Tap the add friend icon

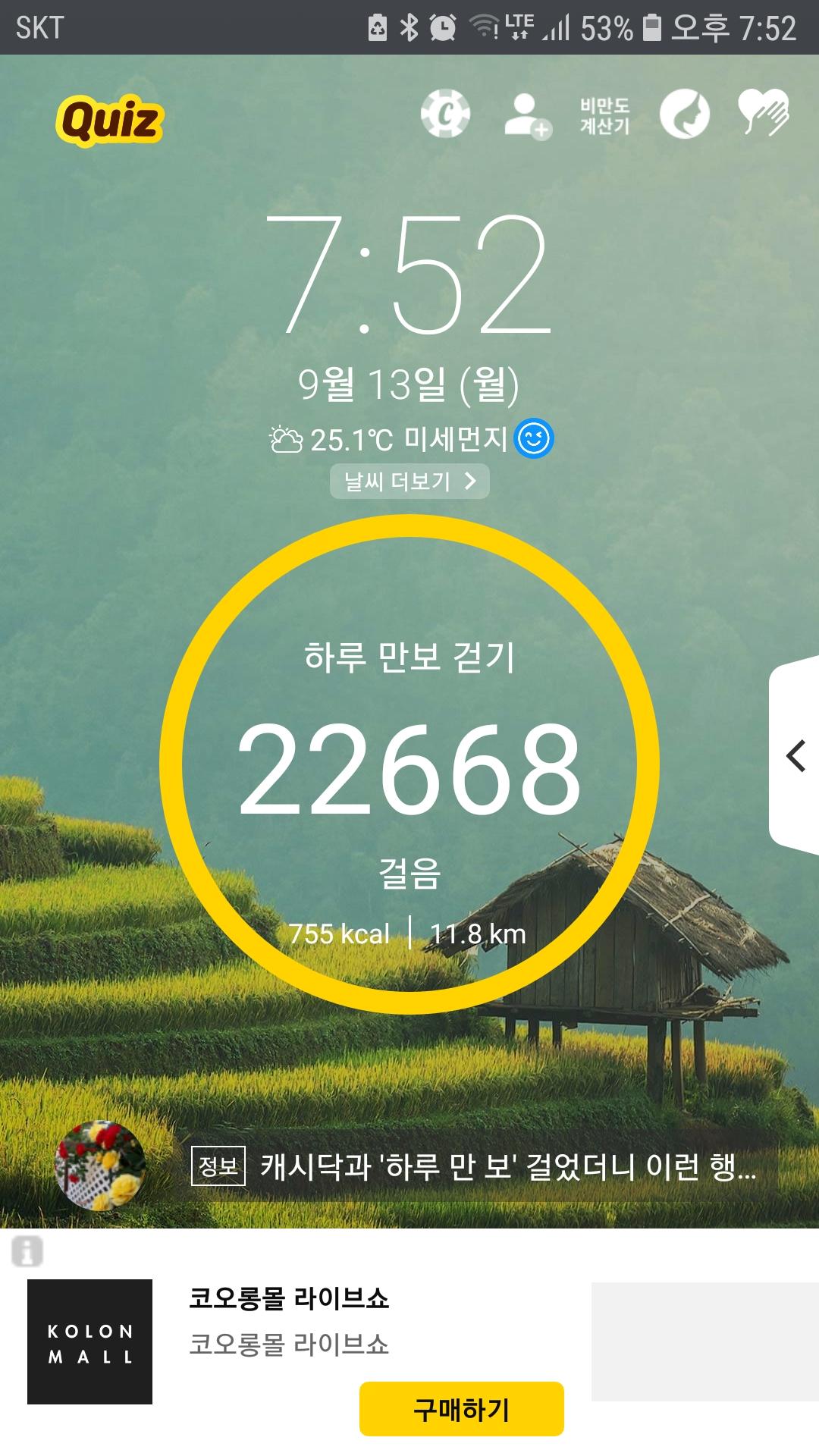click(x=527, y=116)
